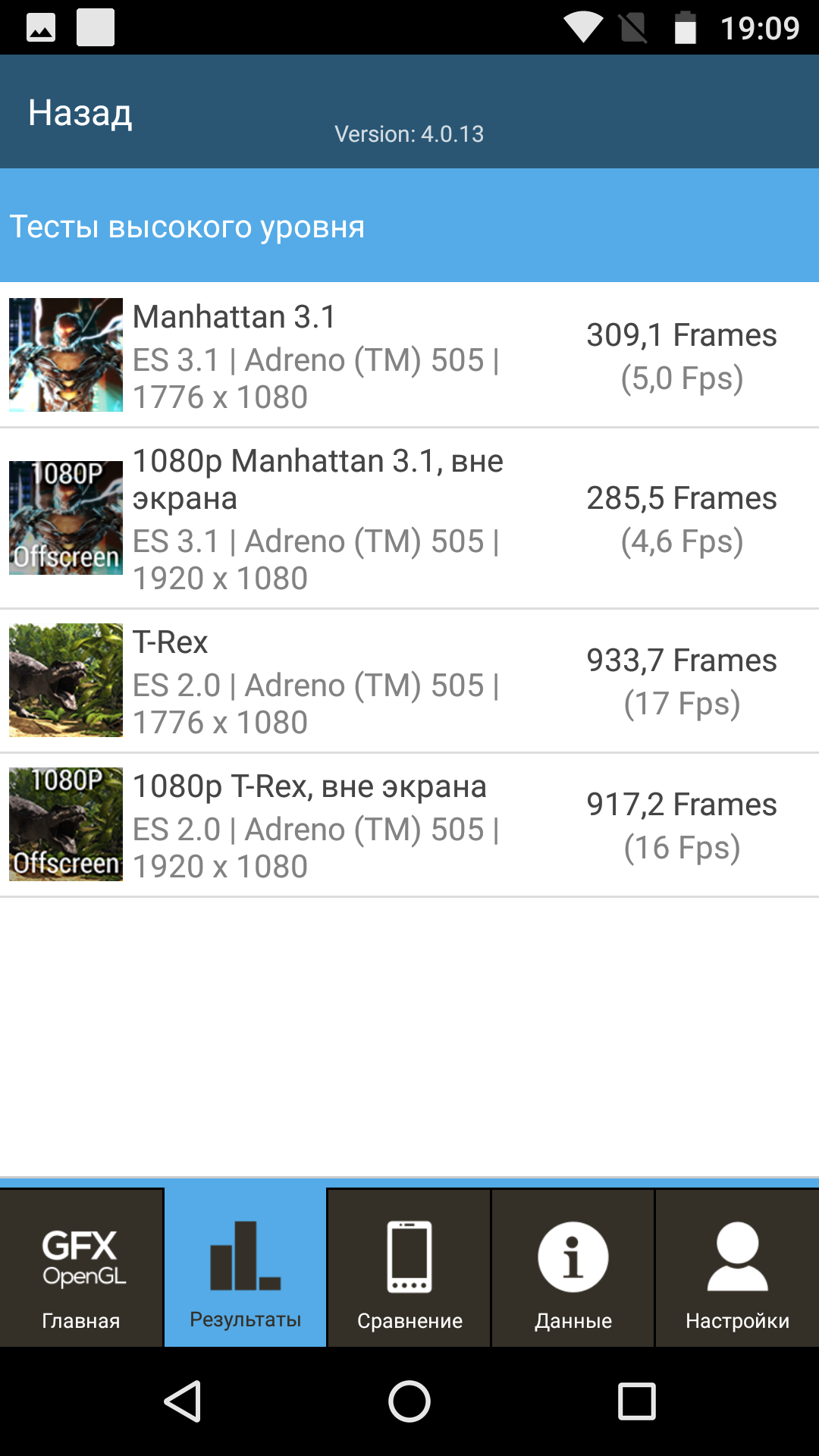Select the Результаты tab
This screenshot has height=1456, width=819.
click(246, 1267)
